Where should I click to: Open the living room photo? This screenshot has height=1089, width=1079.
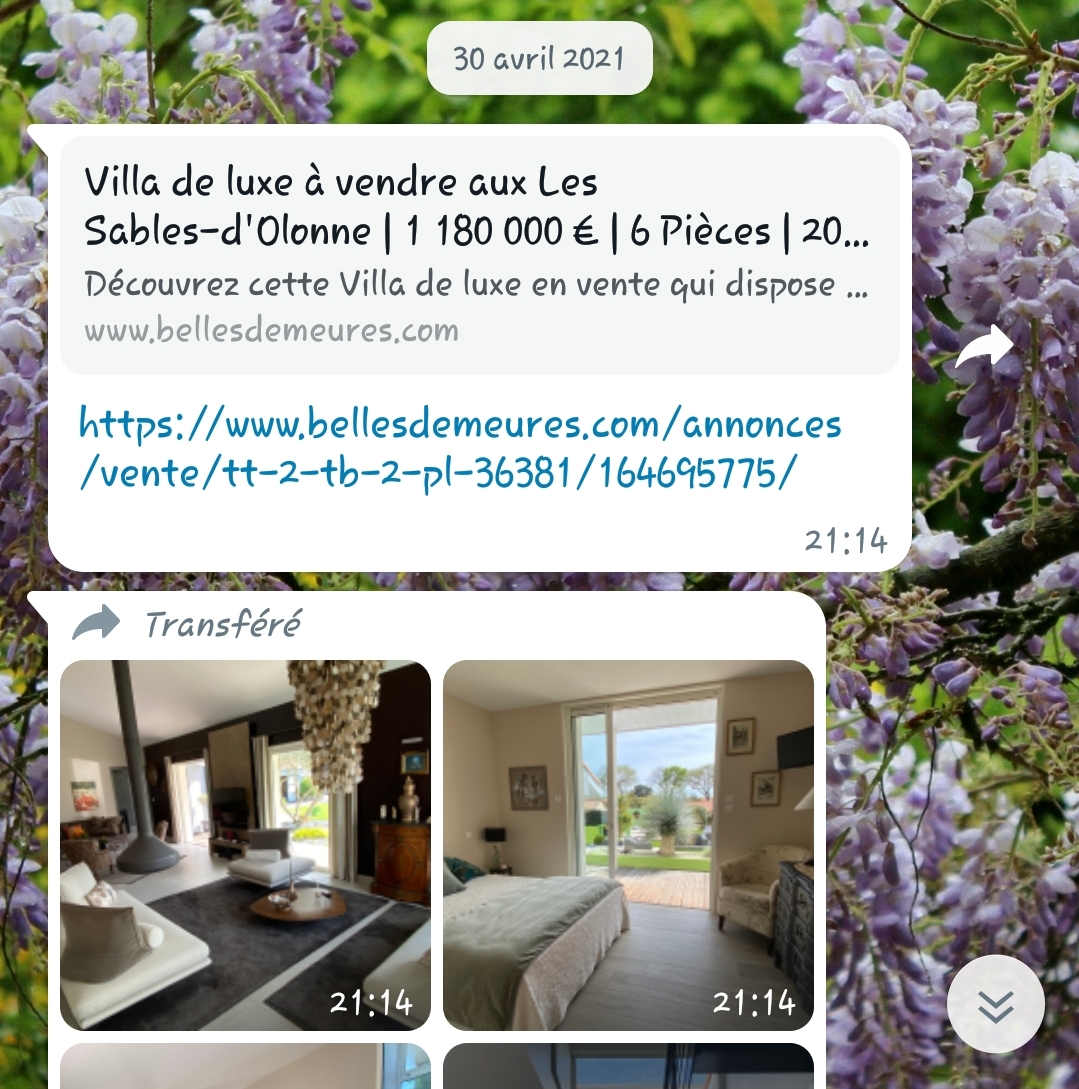[245, 845]
